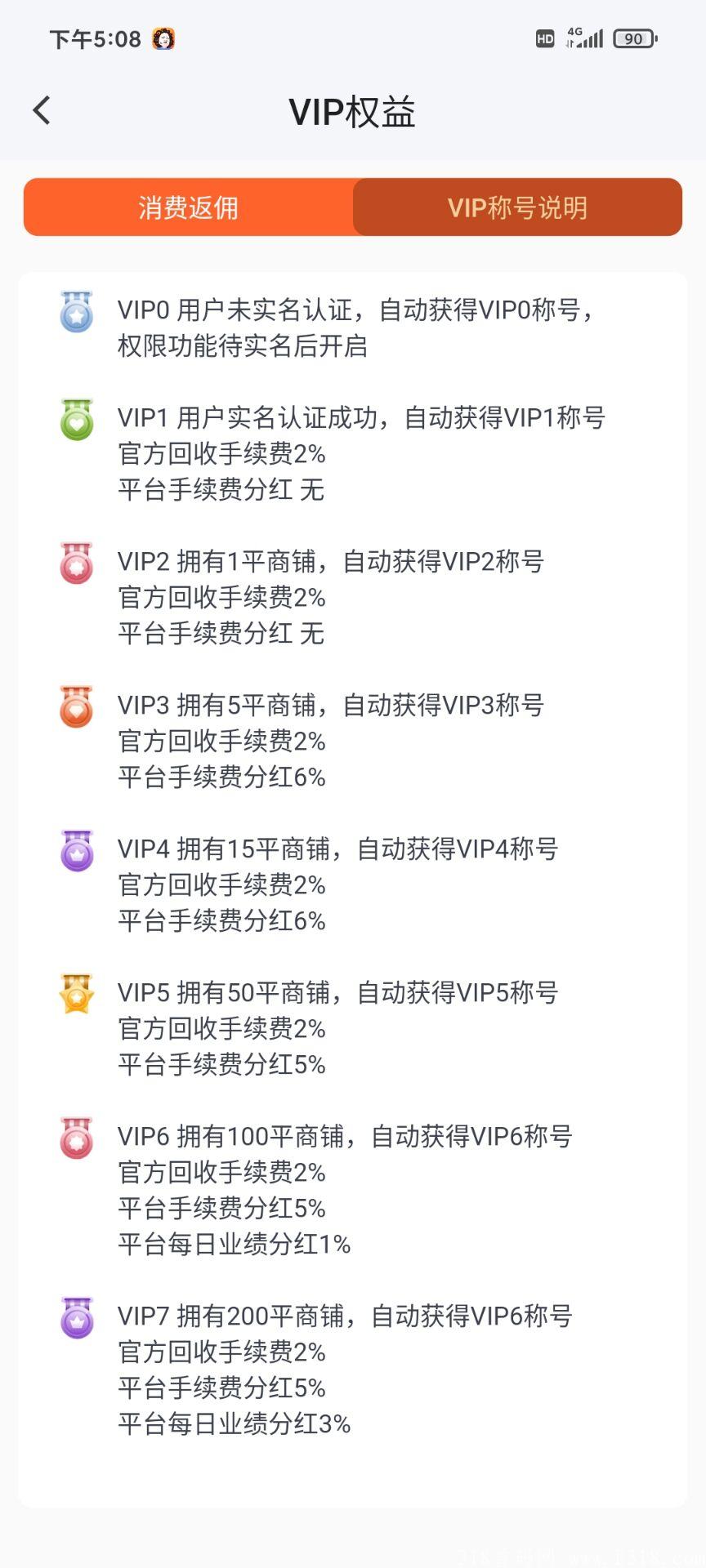Click the VIP6 red medal badge icon

click(75, 1138)
